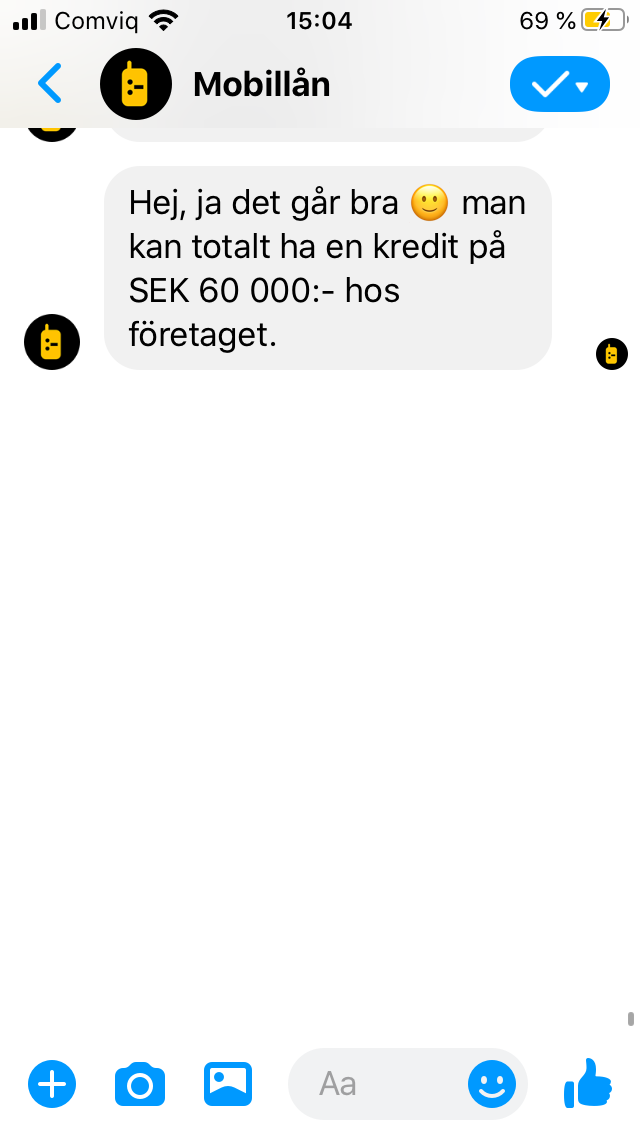Open the checkmark dropdown button
640x1136 pixels.
[x=559, y=85]
